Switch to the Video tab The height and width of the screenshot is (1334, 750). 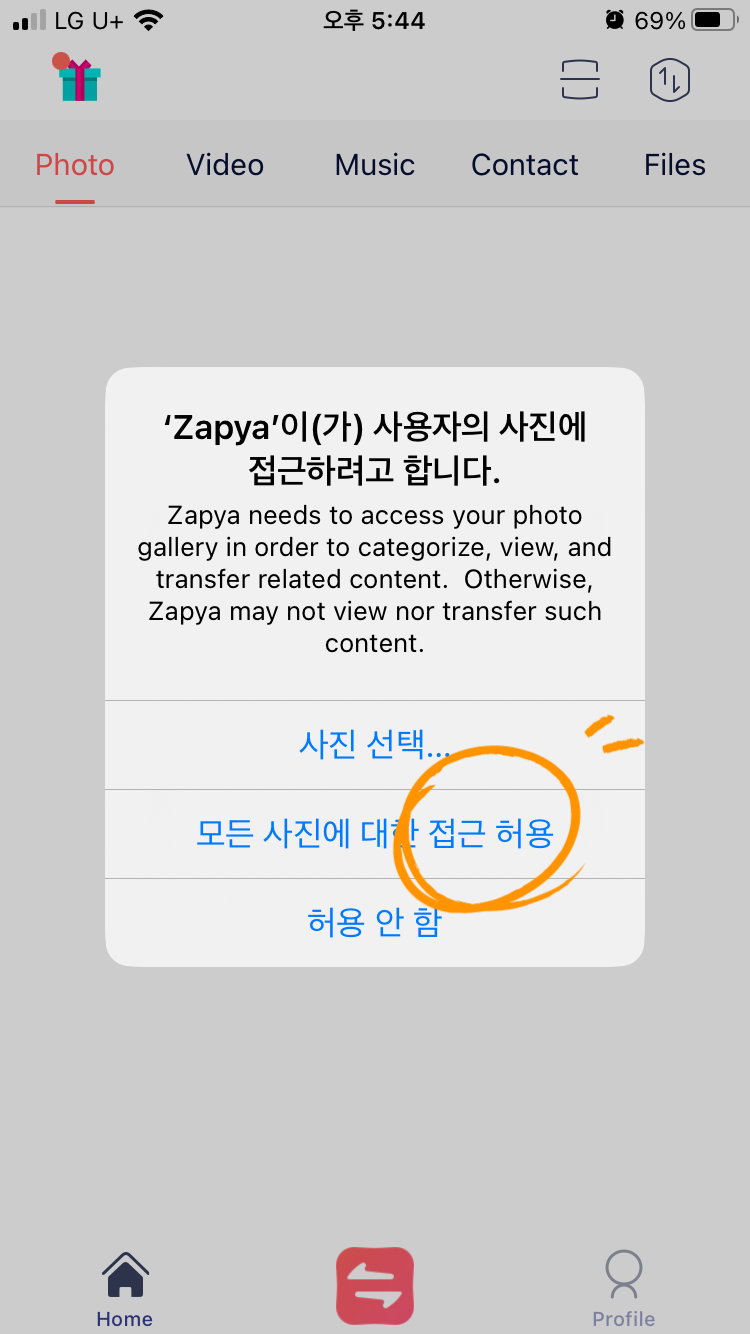[x=225, y=165]
